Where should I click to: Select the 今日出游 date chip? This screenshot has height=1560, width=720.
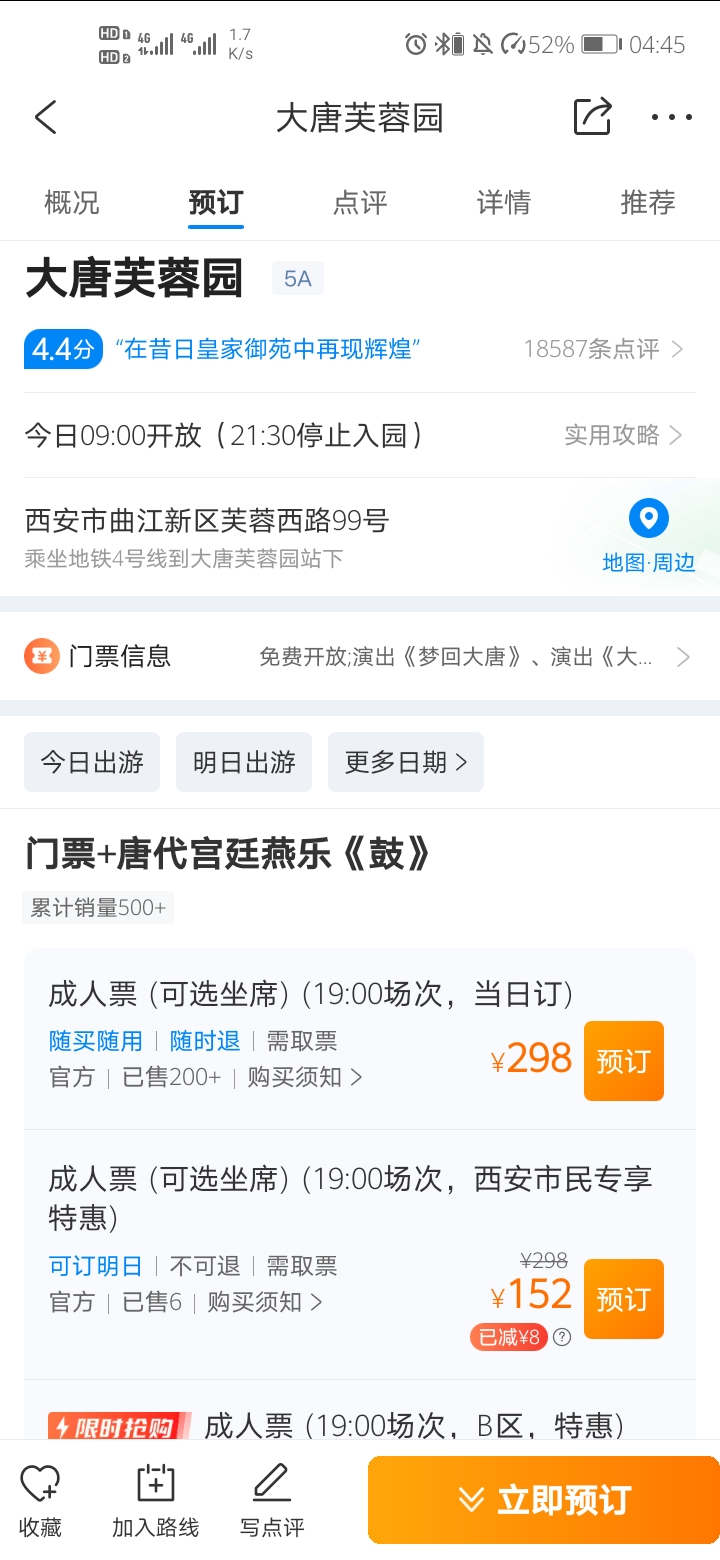(x=92, y=762)
